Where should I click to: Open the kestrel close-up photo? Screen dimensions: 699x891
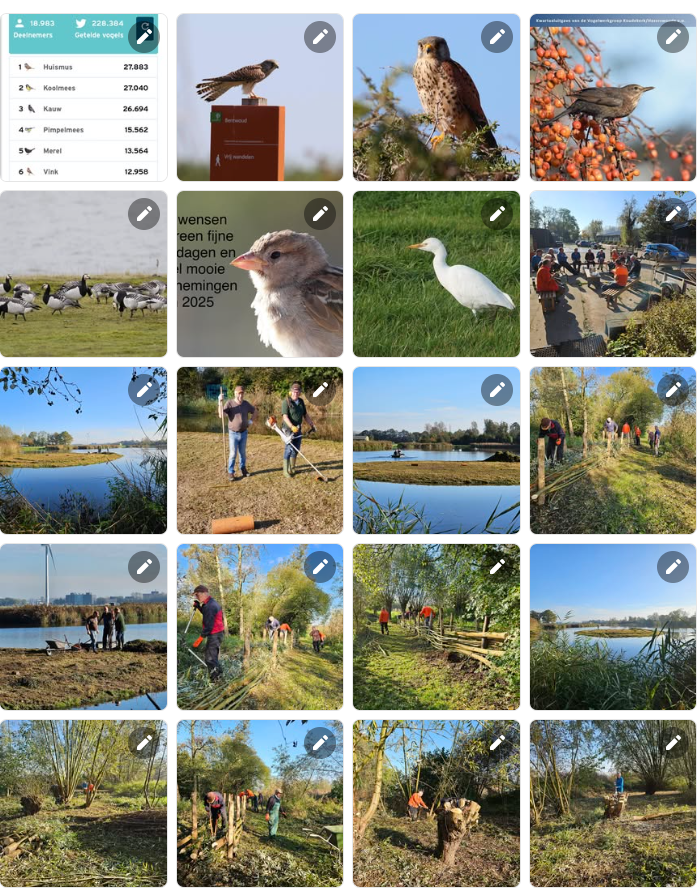tap(436, 110)
